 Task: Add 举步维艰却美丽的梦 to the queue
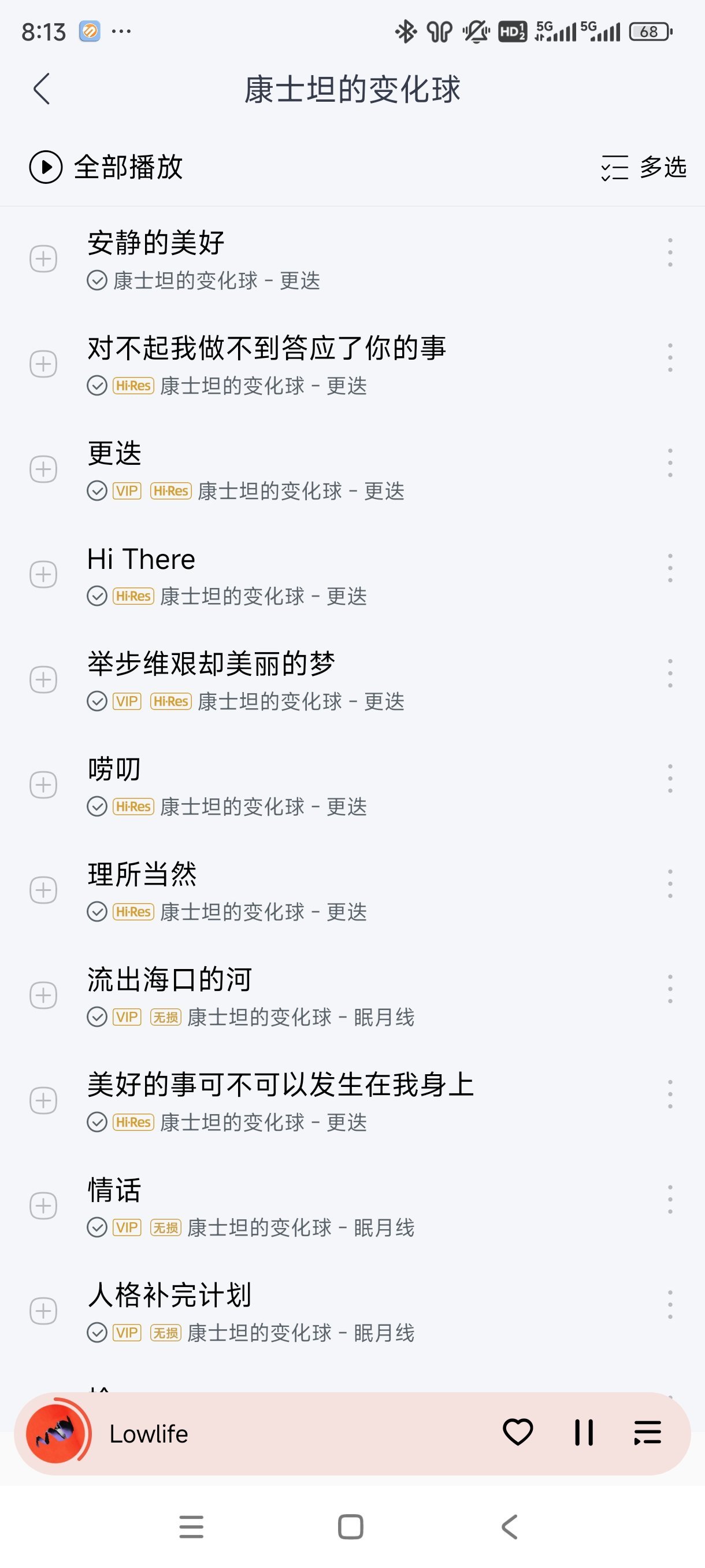point(43,679)
